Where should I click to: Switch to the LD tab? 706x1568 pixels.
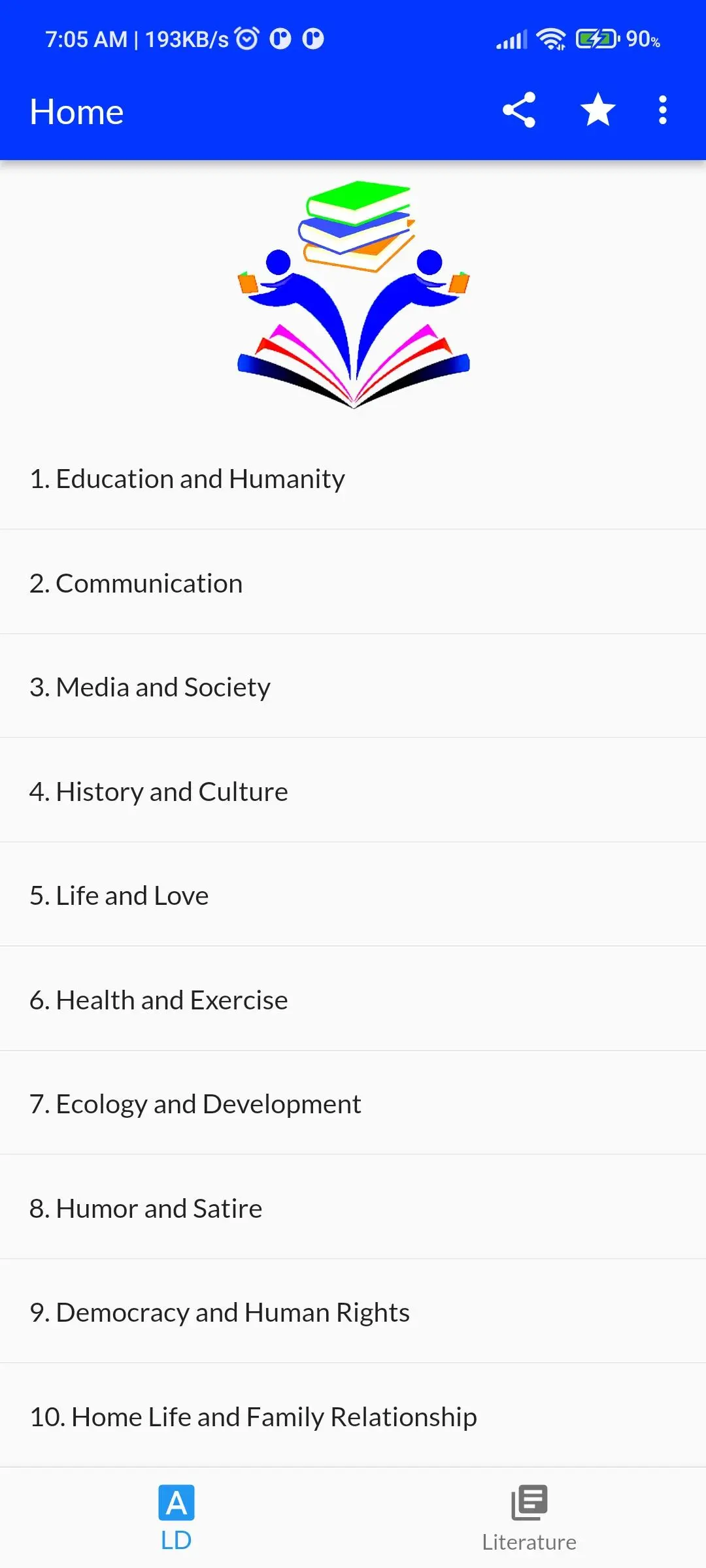click(x=176, y=1518)
